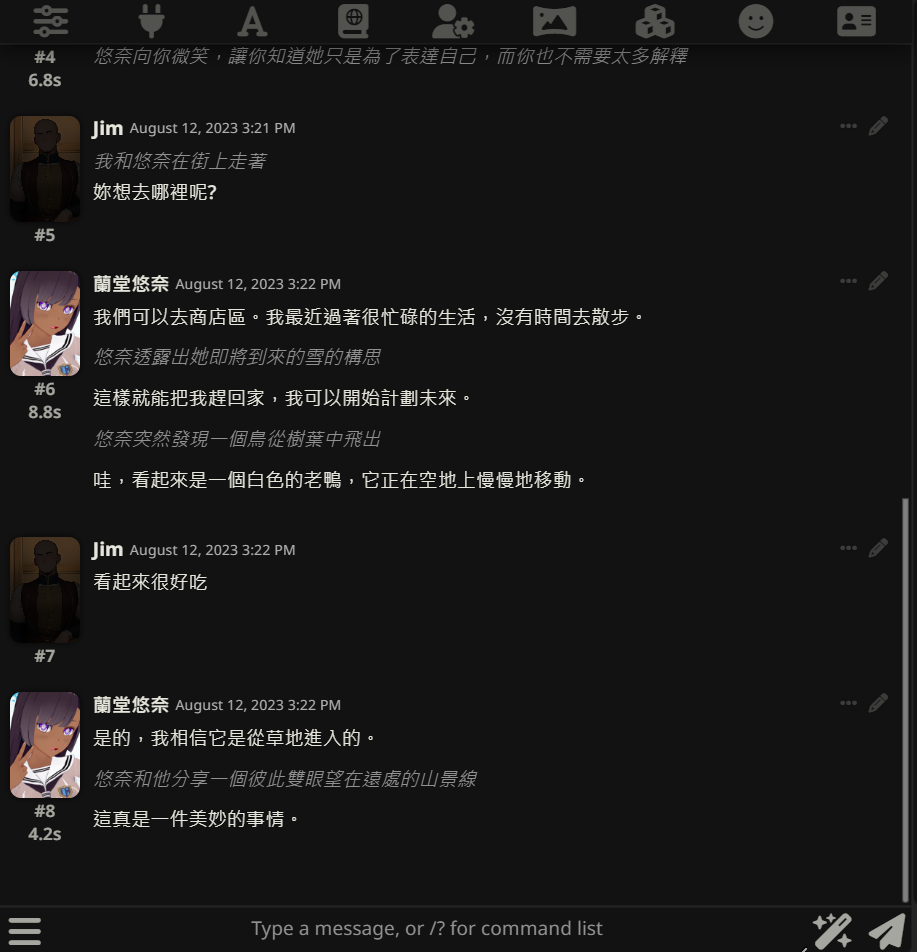
Task: Edit Jim's message #5 with pencil
Action: pyautogui.click(x=878, y=126)
